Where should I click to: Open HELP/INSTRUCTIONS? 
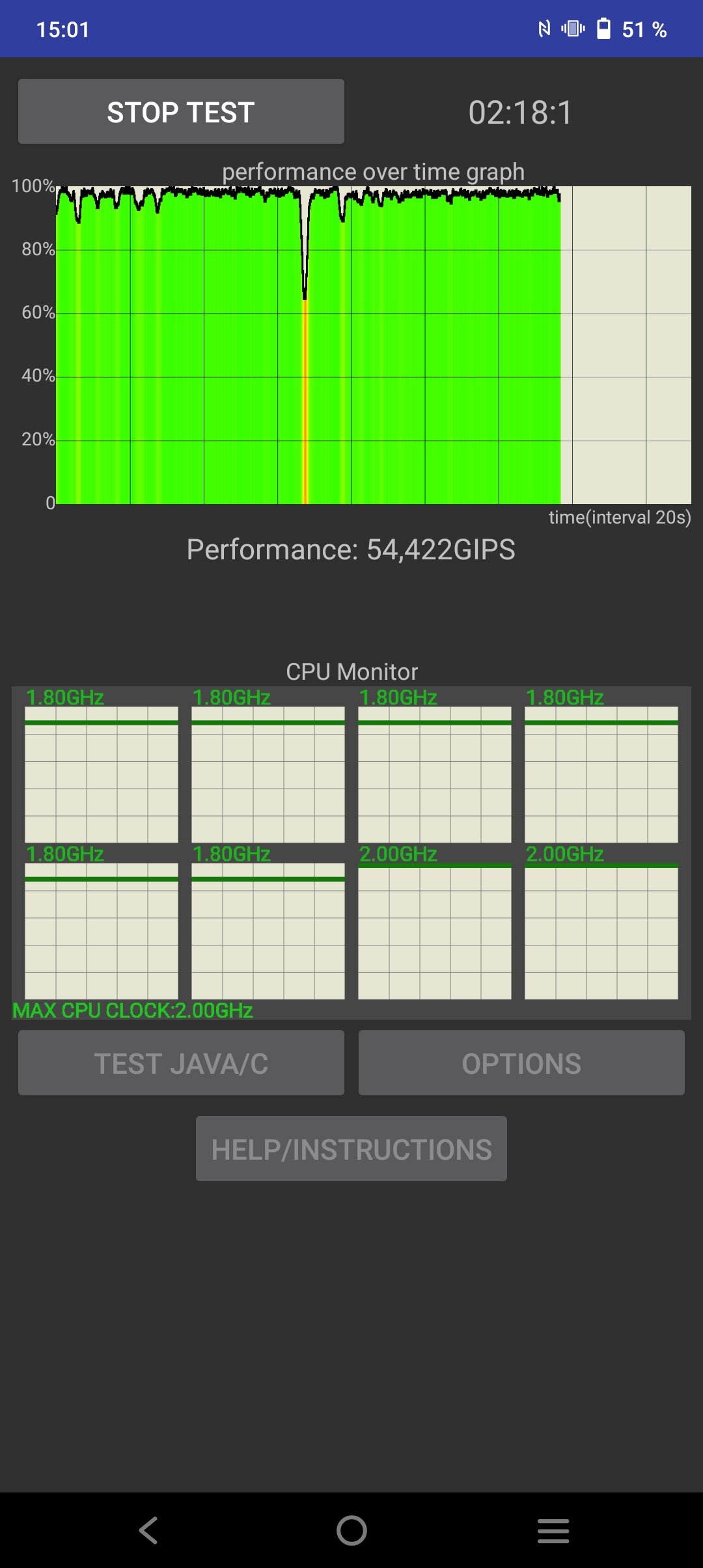pyautogui.click(x=351, y=1149)
